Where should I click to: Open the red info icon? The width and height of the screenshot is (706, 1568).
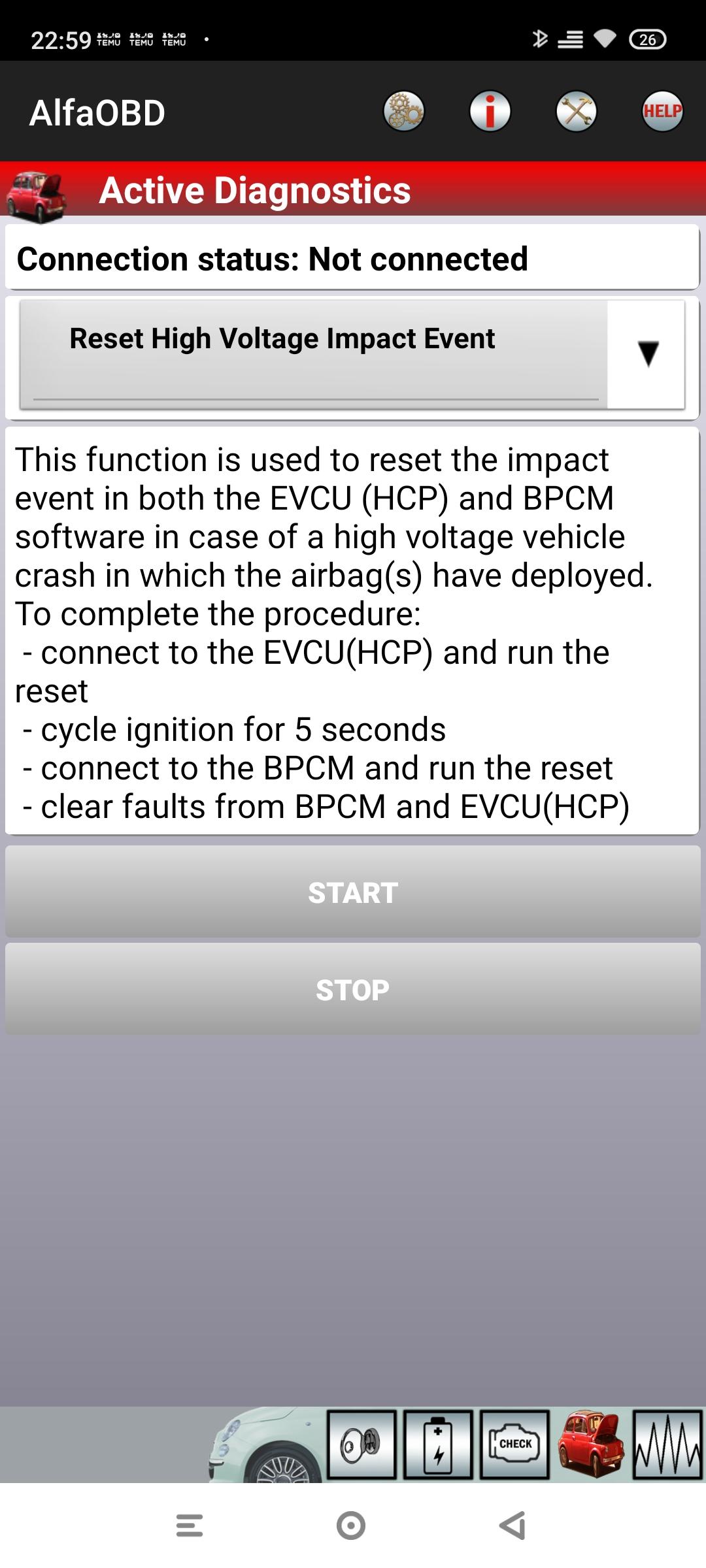pos(490,111)
